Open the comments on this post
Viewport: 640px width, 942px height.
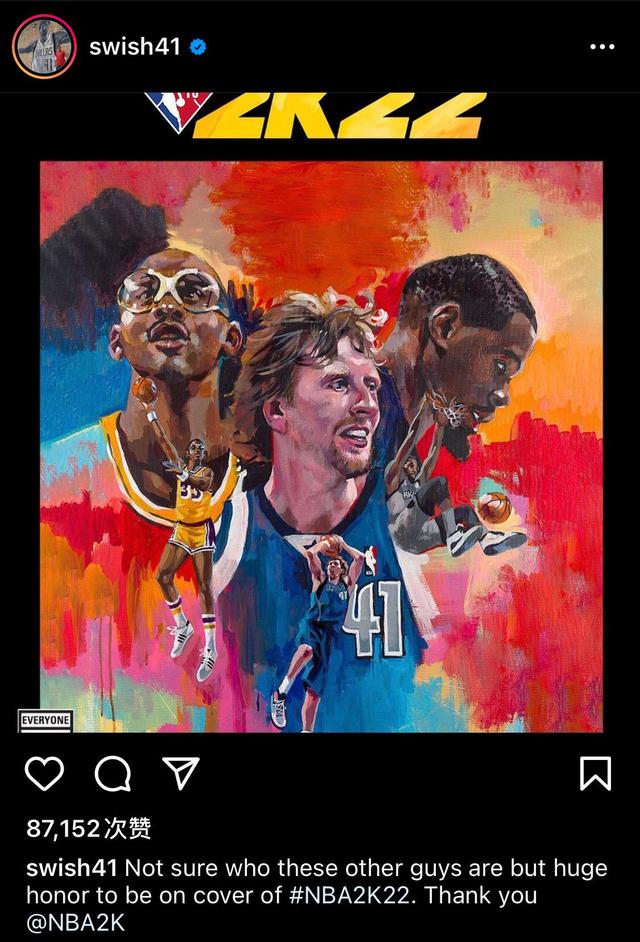(x=112, y=773)
